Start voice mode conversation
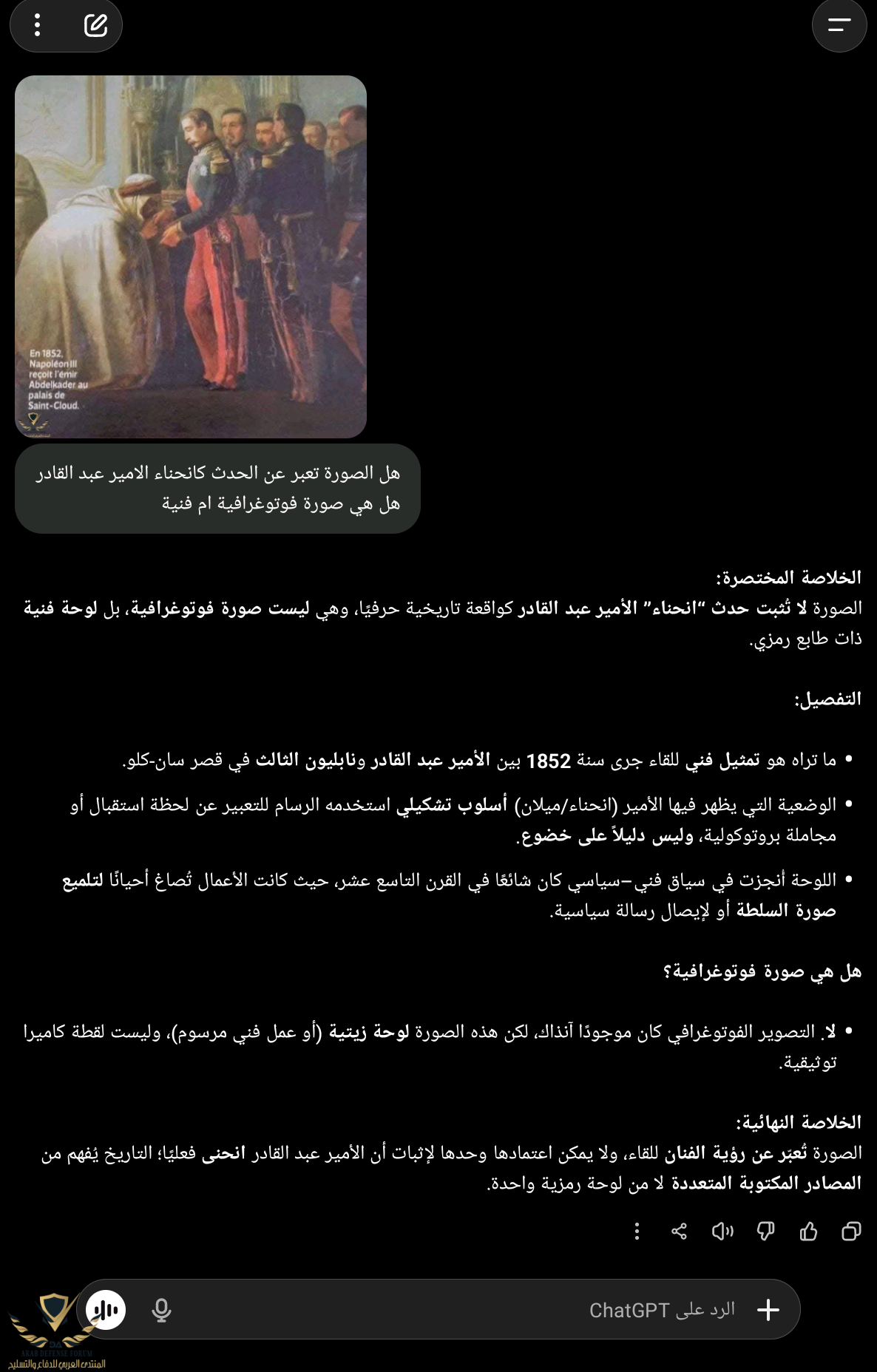The image size is (877, 1372). pyautogui.click(x=106, y=1310)
